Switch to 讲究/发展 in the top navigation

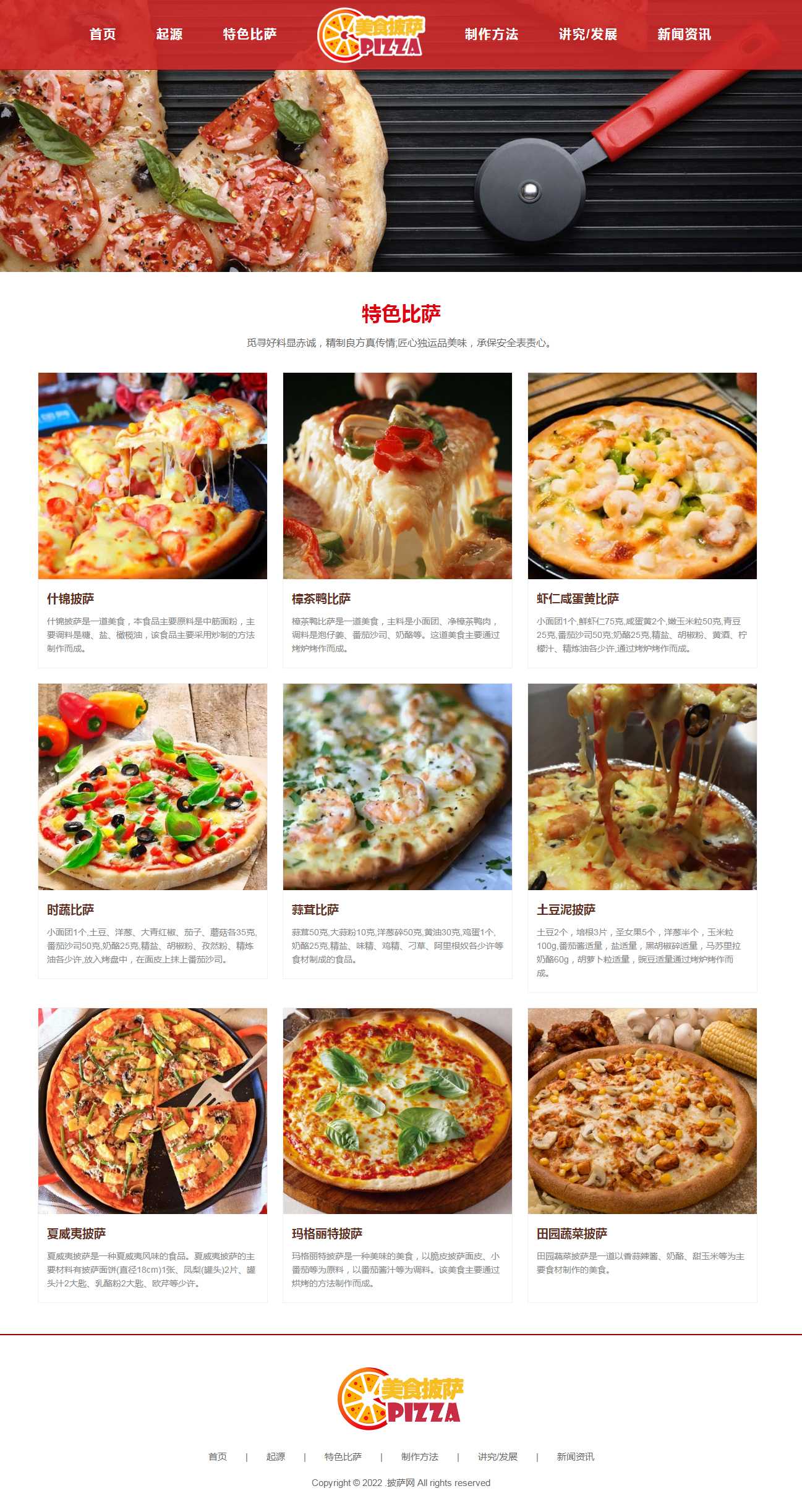pyautogui.click(x=588, y=35)
